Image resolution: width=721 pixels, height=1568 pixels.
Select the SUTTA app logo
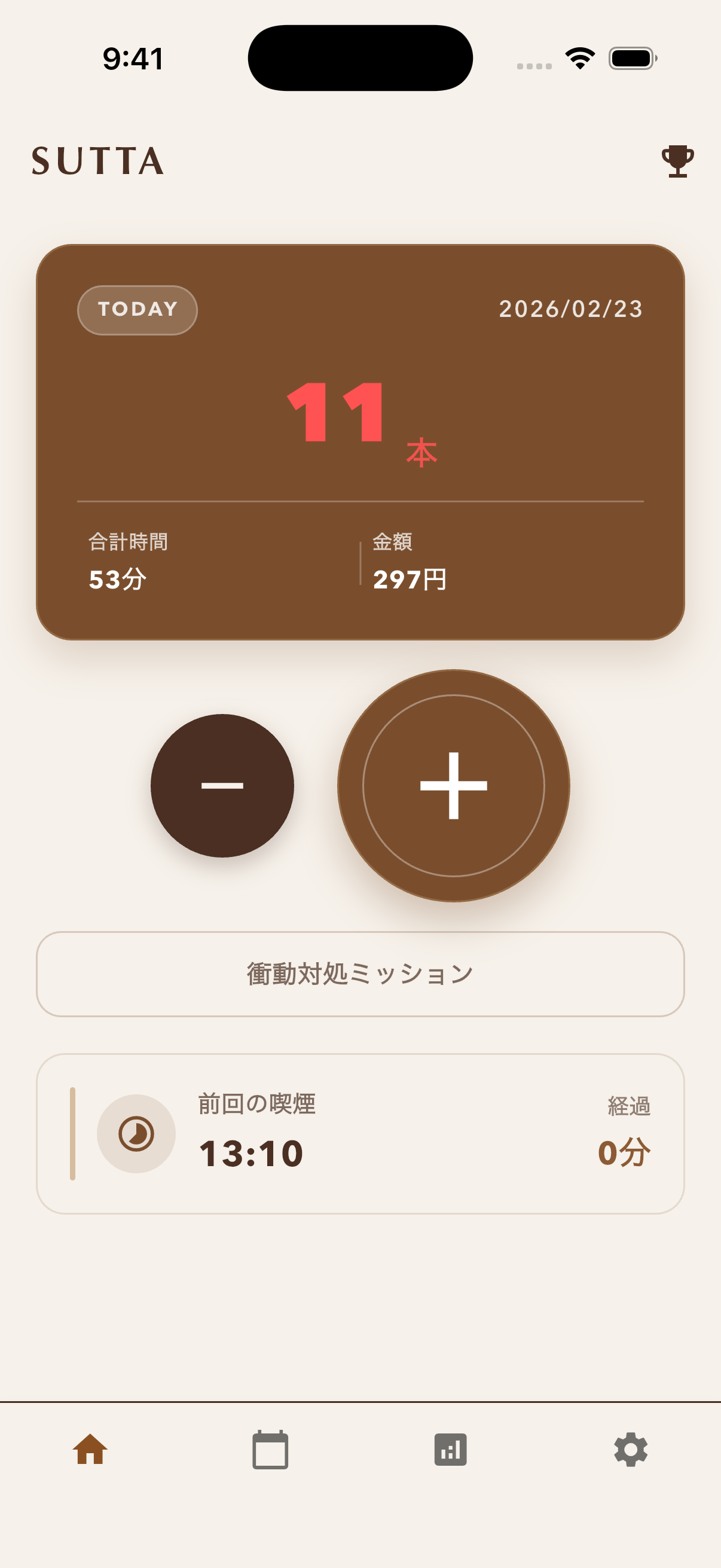point(99,160)
